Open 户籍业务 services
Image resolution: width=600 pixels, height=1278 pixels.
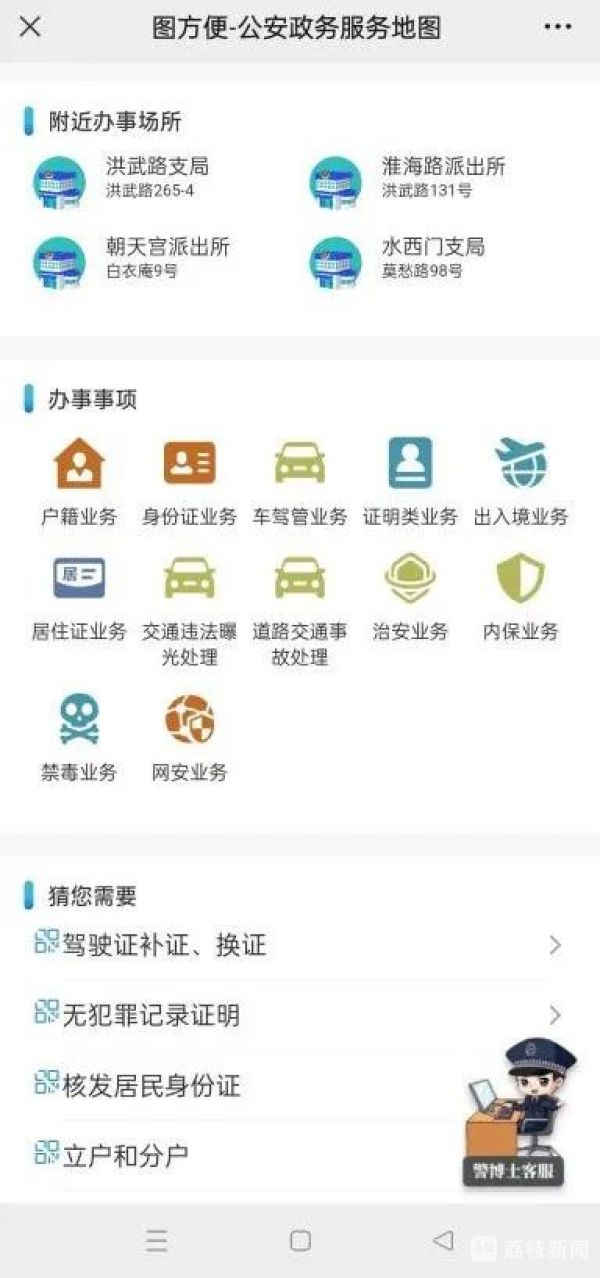(x=79, y=480)
